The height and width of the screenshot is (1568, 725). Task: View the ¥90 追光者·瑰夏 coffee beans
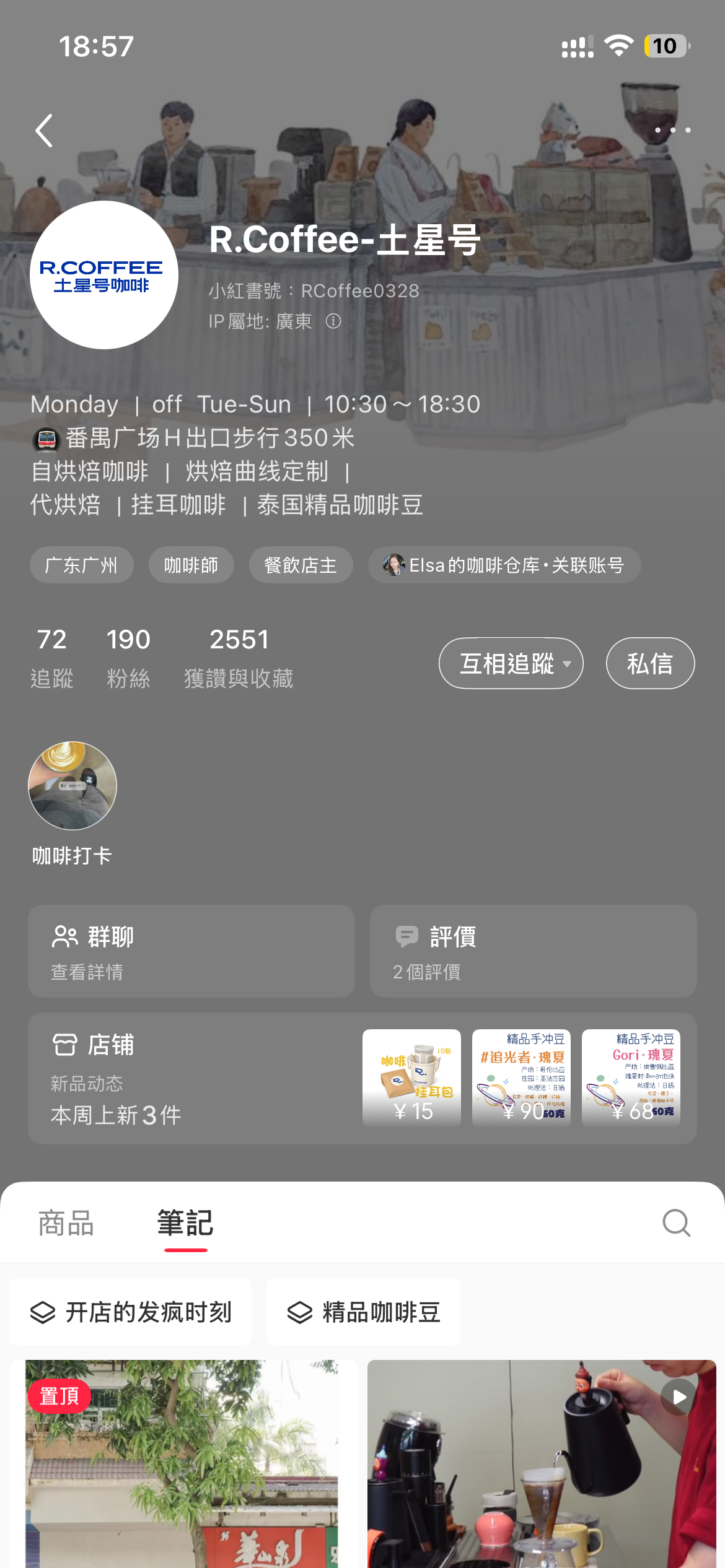[521, 1078]
